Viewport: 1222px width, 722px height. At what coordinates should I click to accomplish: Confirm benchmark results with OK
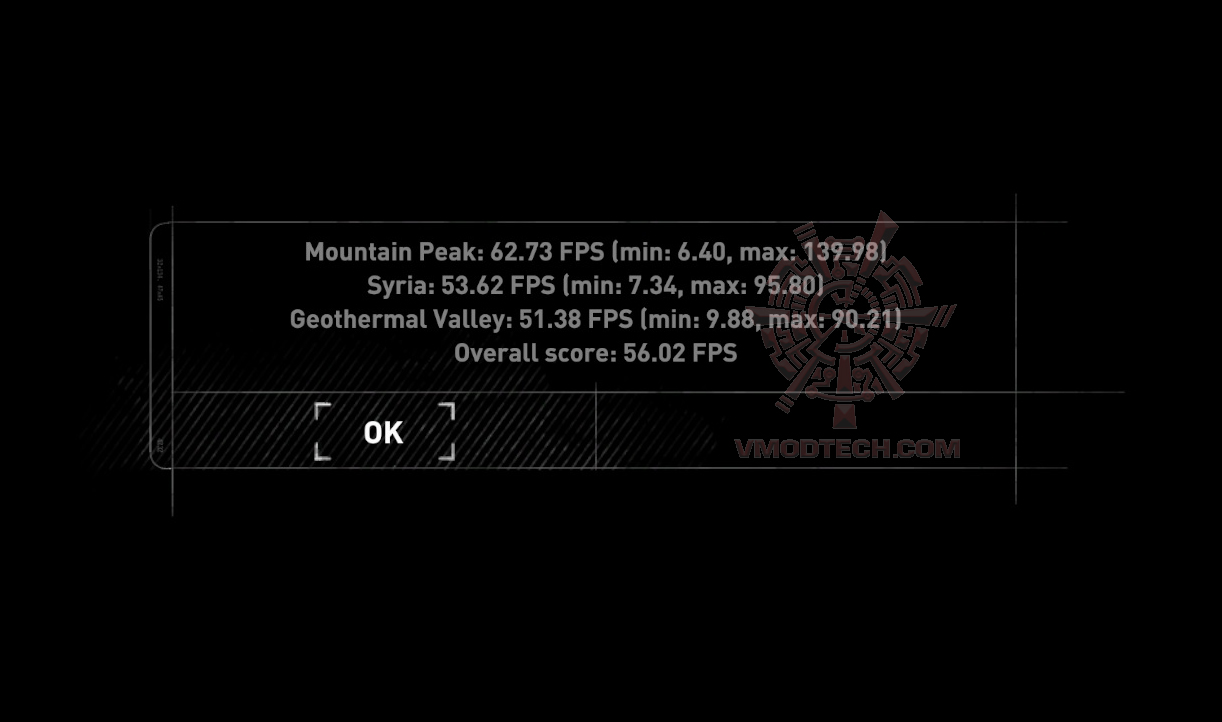pyautogui.click(x=384, y=432)
